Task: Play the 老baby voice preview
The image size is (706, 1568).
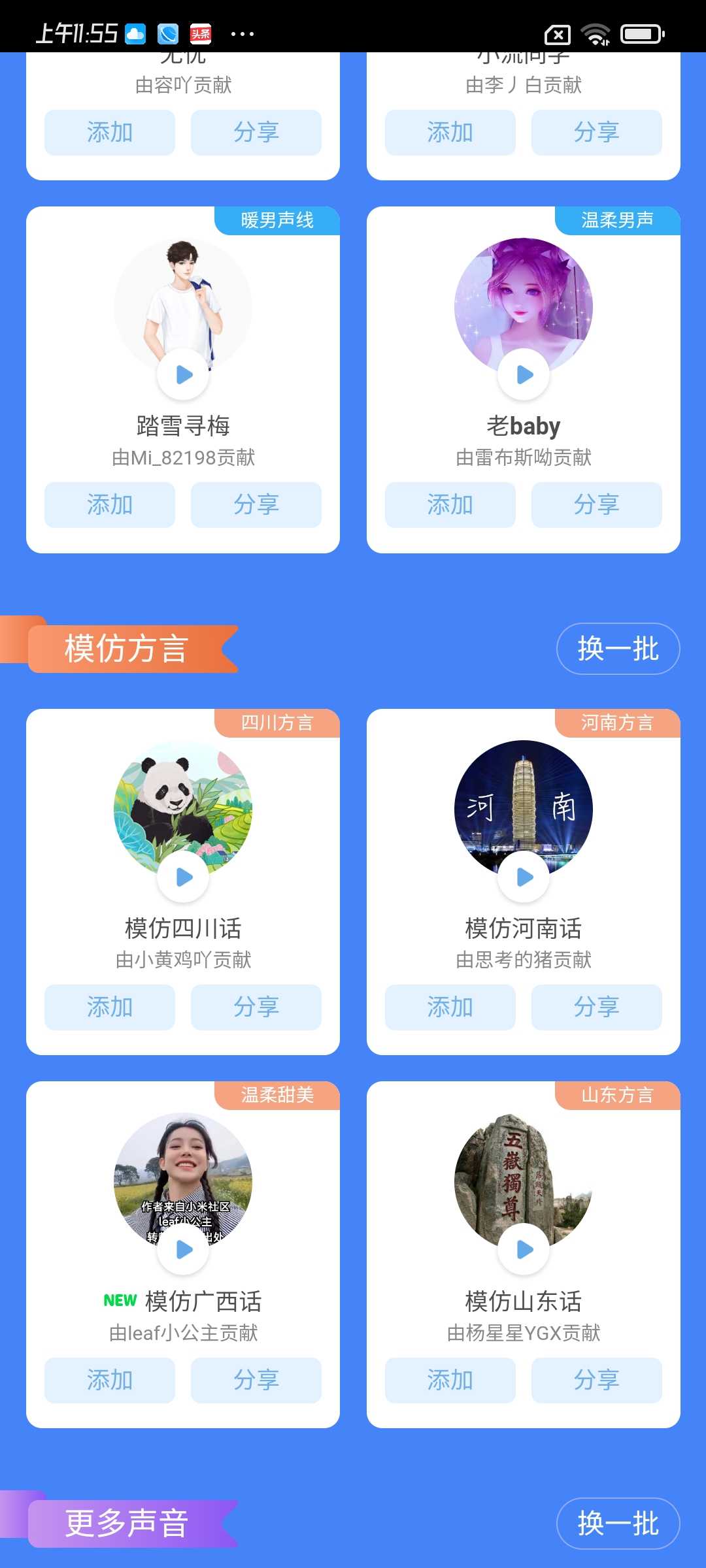Action: click(524, 375)
